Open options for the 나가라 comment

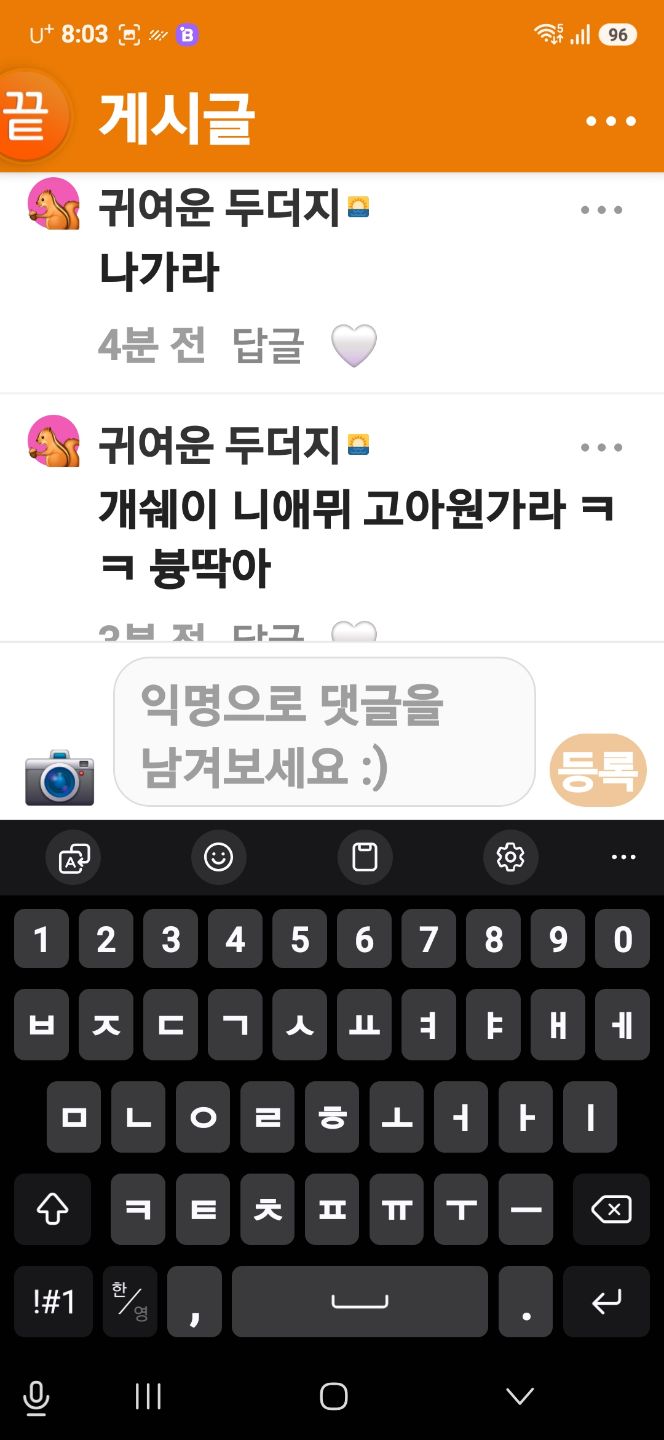(601, 210)
